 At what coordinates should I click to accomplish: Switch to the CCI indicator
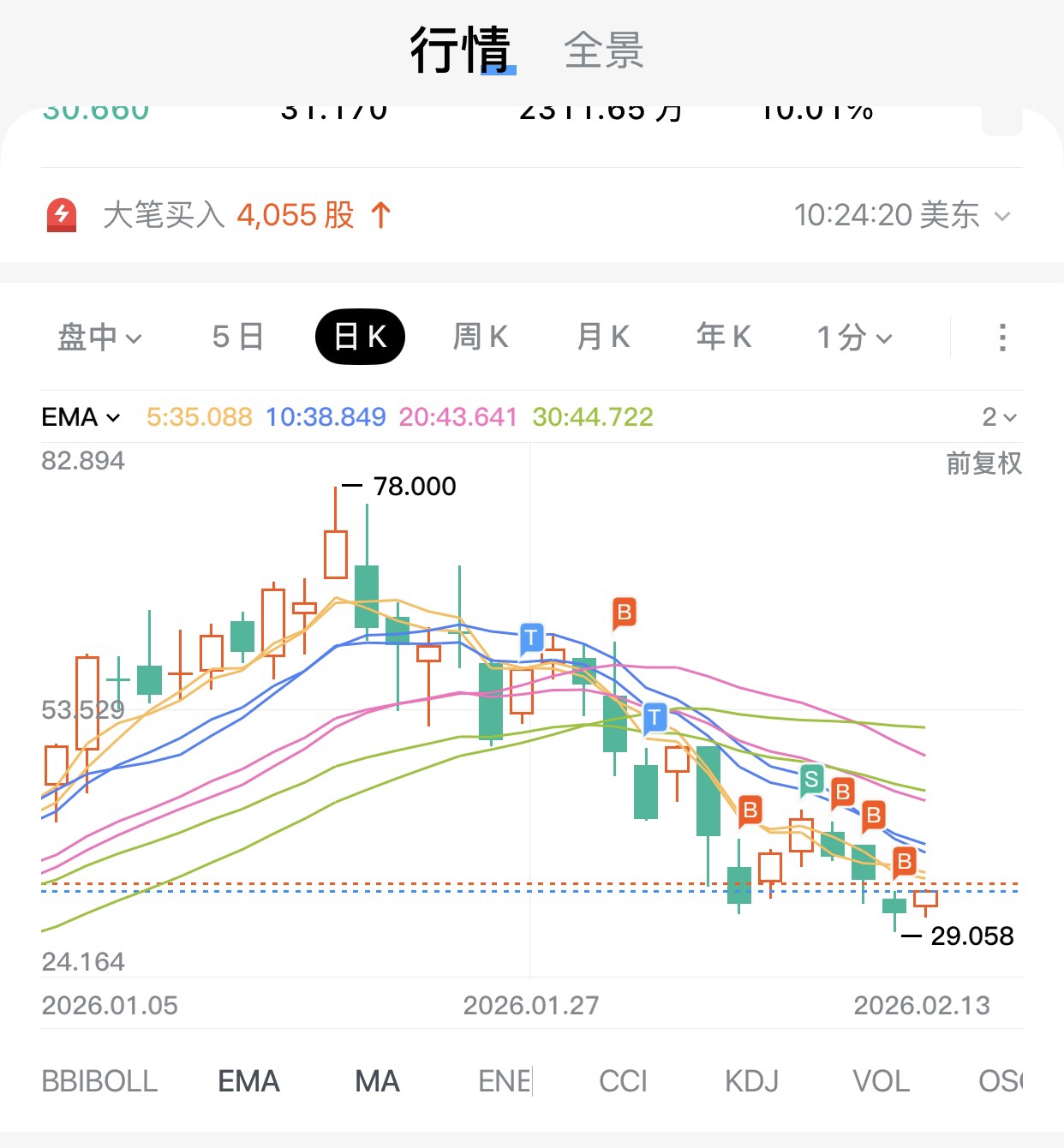click(x=623, y=1081)
